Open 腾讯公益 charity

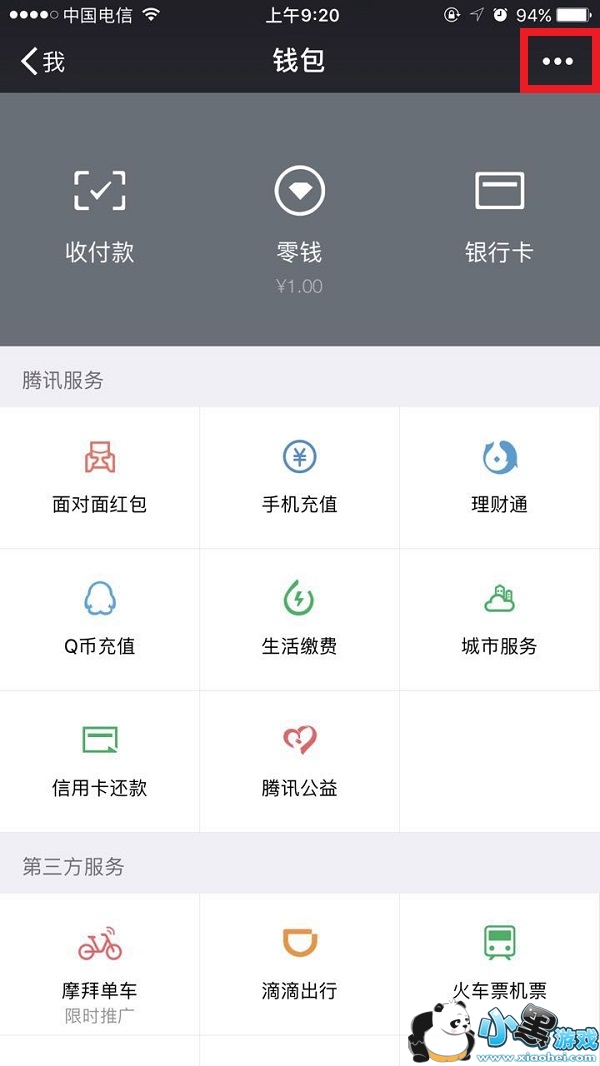[299, 761]
